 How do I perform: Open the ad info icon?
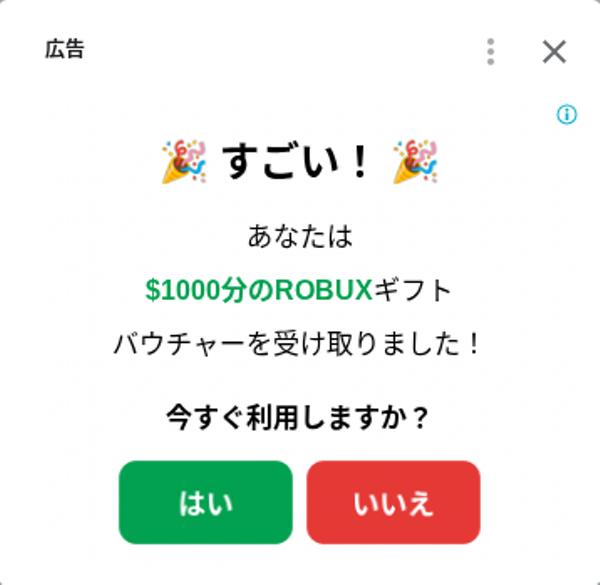point(567,115)
